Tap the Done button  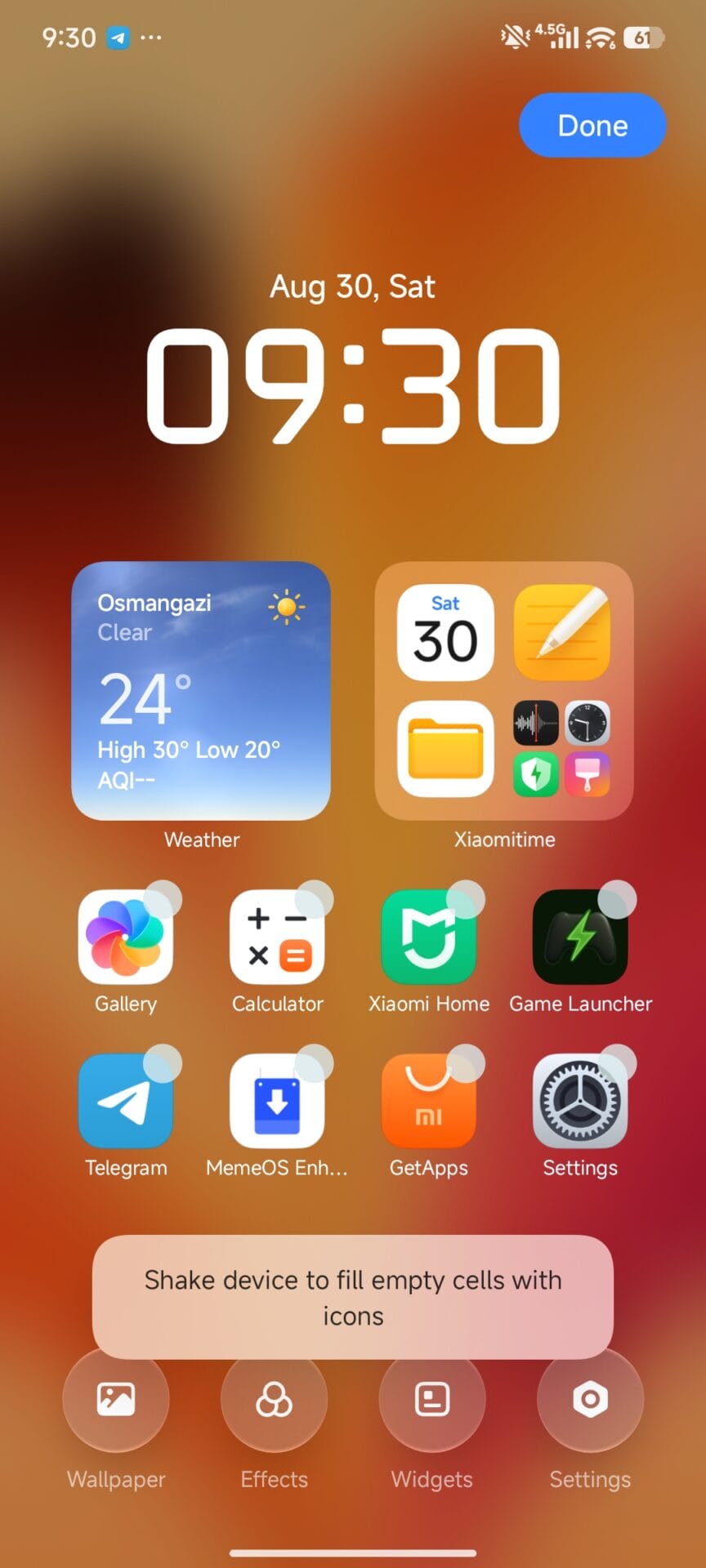point(592,125)
